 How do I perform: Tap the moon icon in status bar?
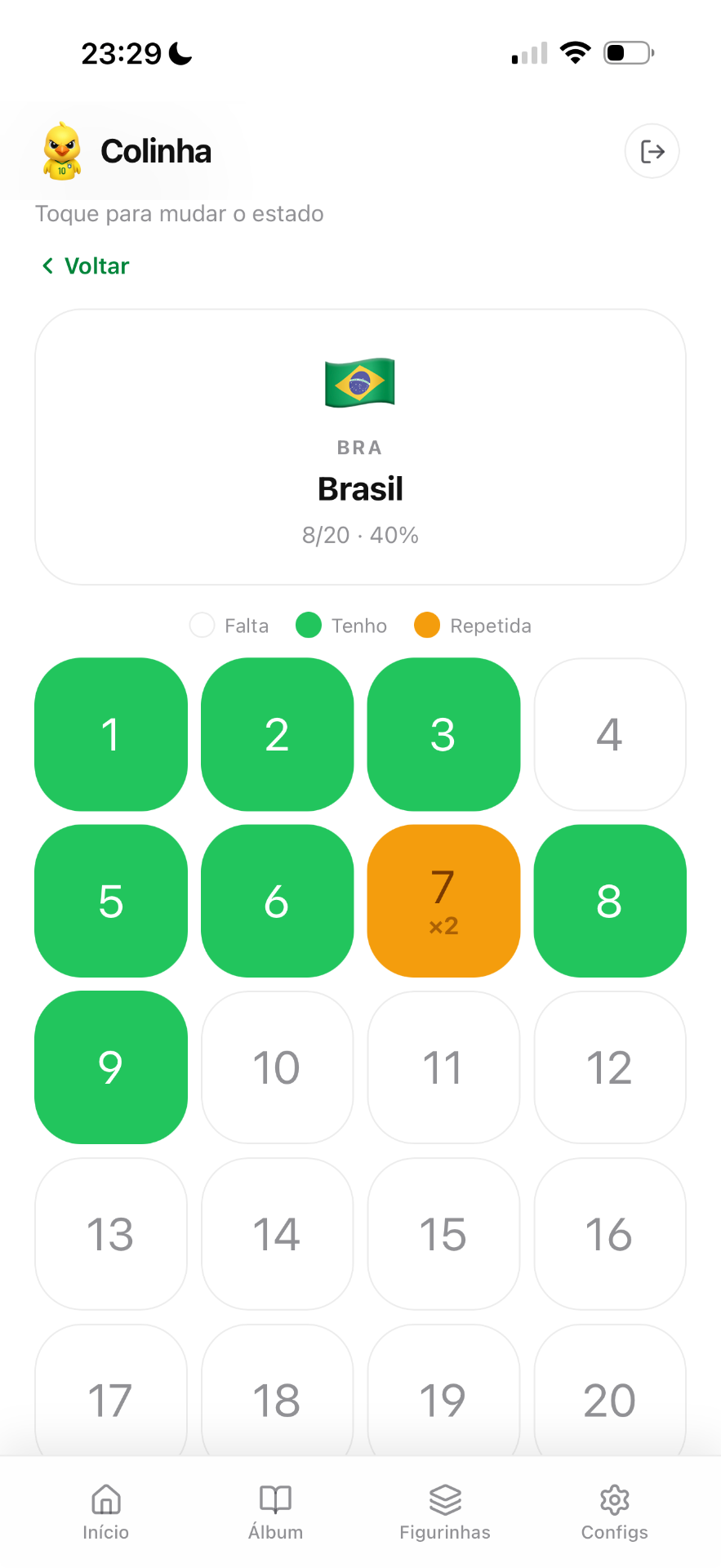click(x=178, y=52)
